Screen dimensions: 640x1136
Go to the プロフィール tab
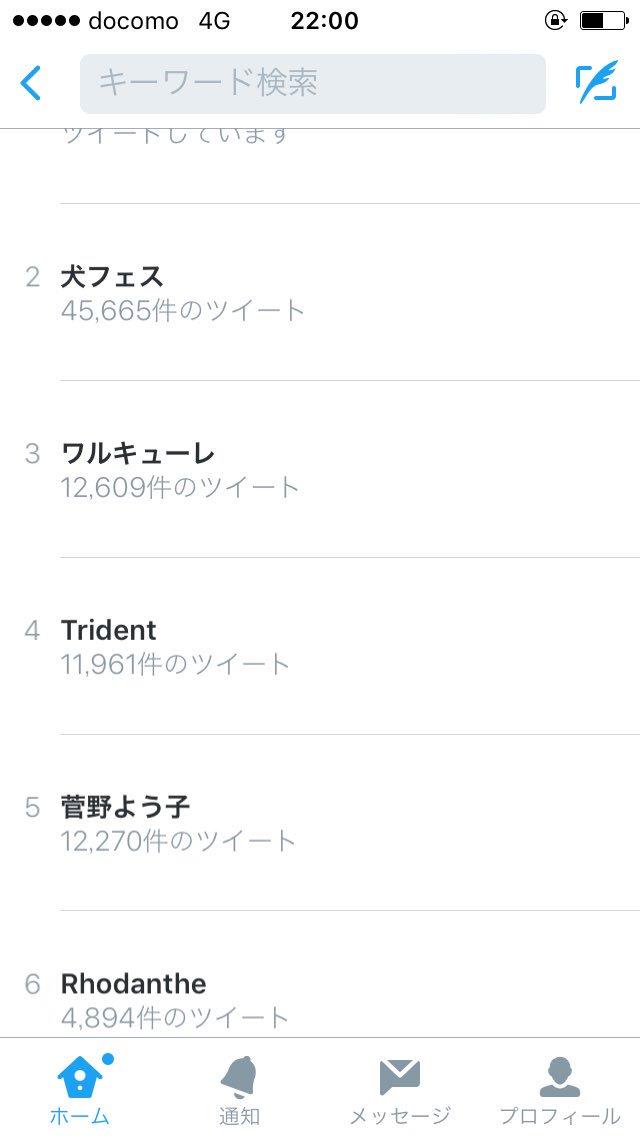pyautogui.click(x=560, y=1087)
